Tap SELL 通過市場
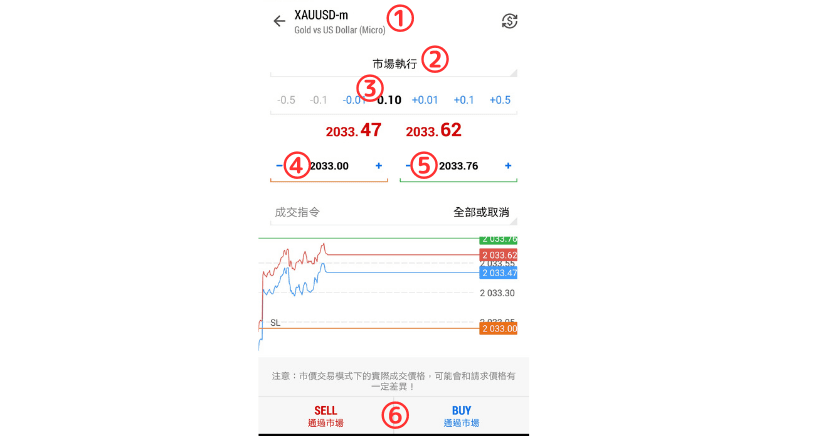This screenshot has width=840, height=436. 326,416
